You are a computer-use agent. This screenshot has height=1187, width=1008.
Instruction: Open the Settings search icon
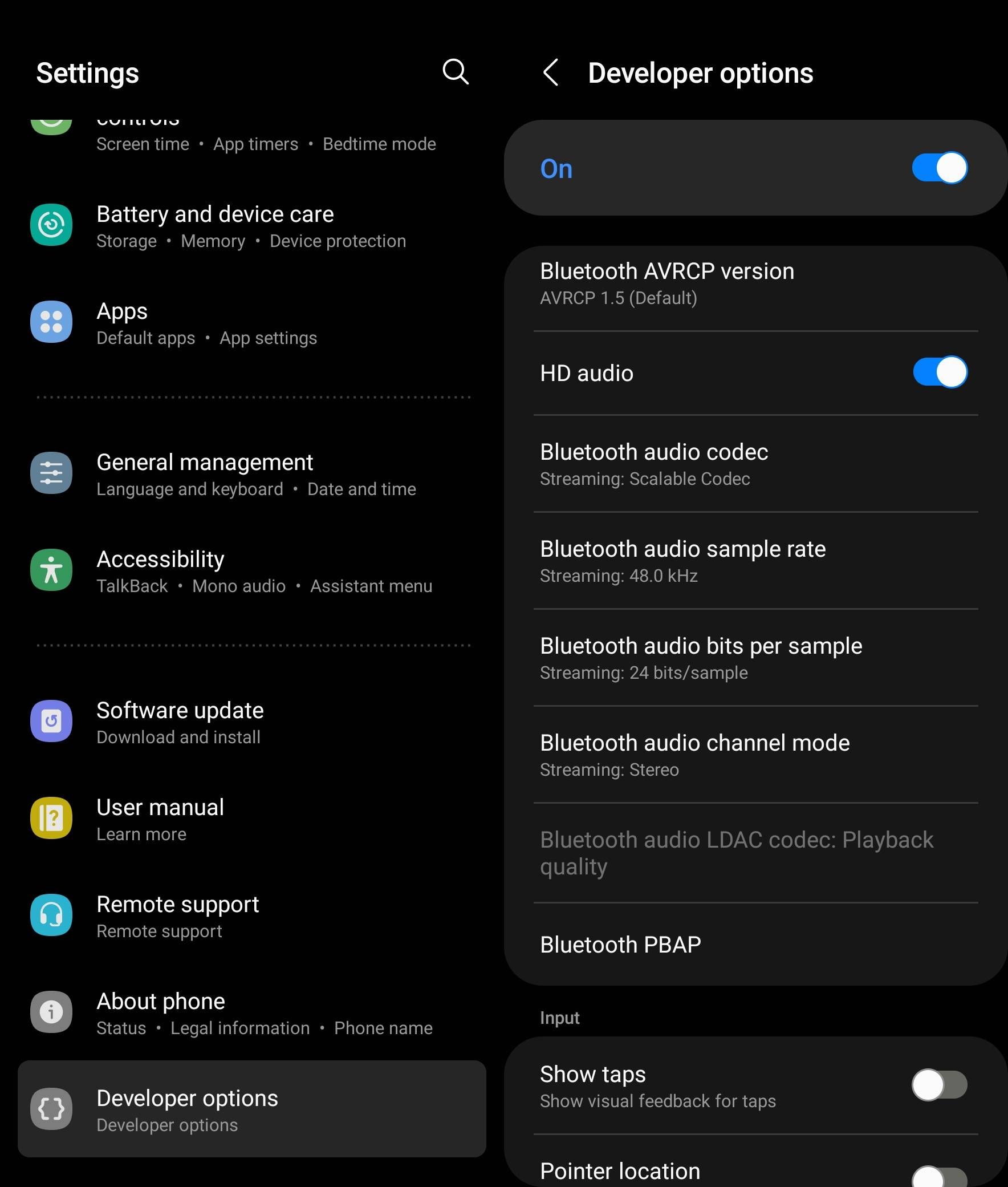pyautogui.click(x=456, y=72)
